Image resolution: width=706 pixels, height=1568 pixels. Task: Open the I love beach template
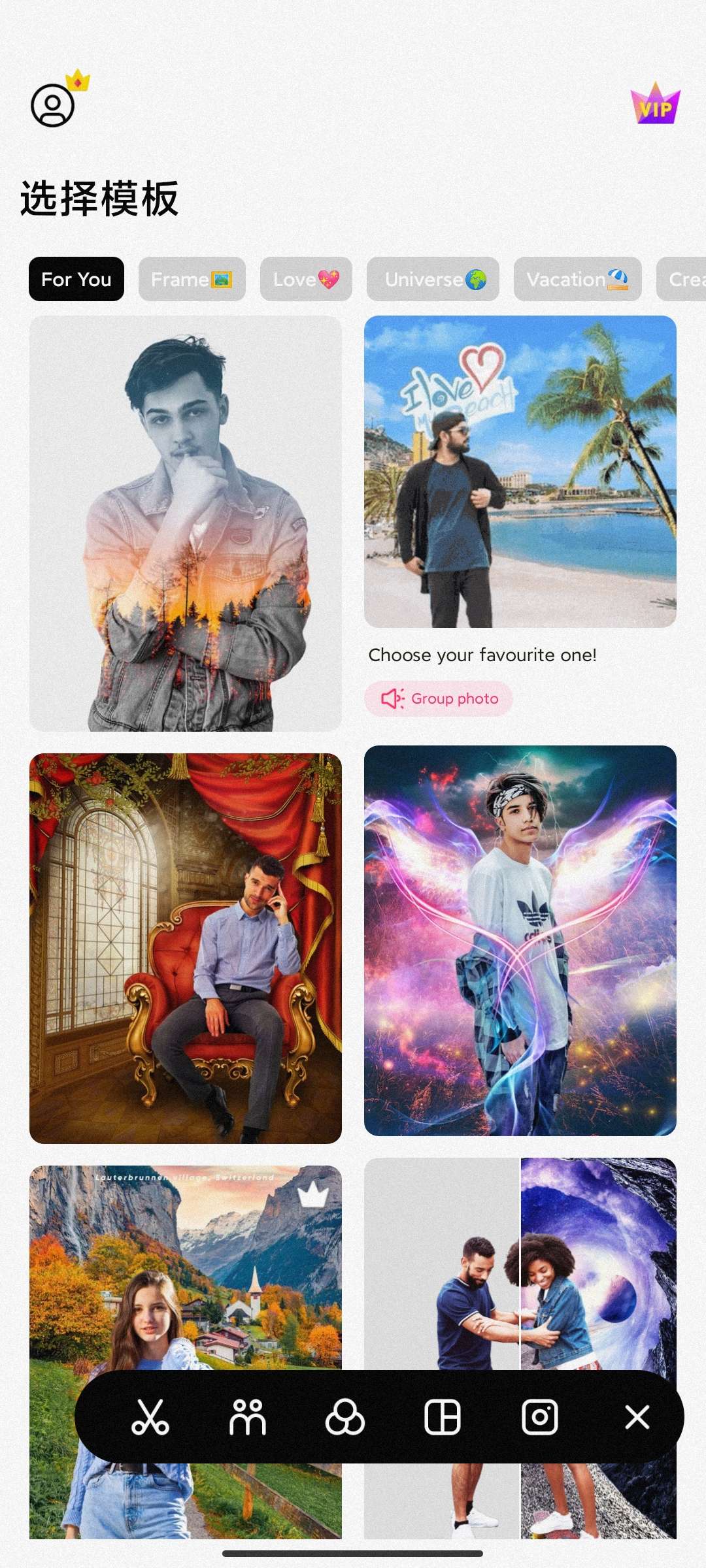point(520,472)
